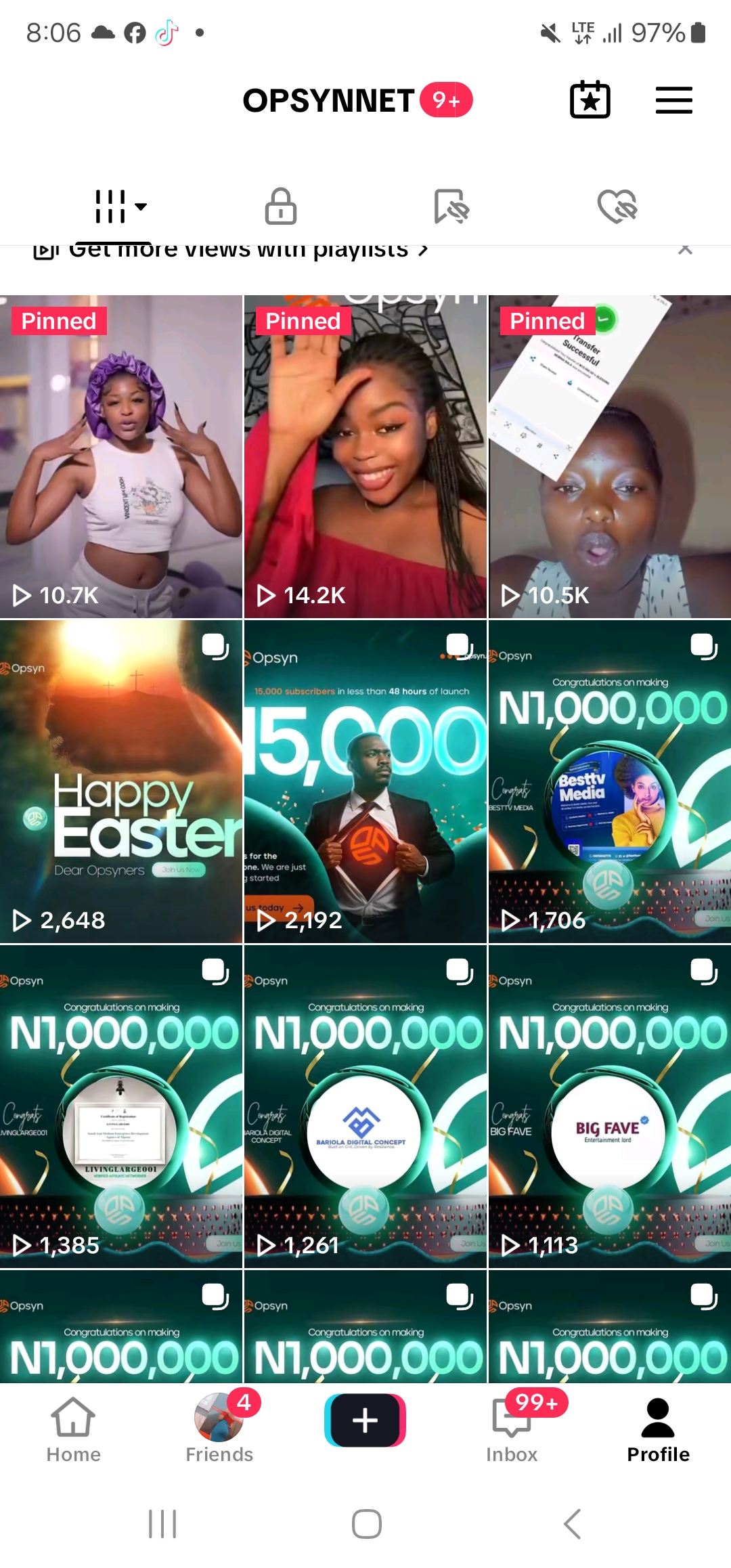
Task: Open the Big Fave congratulations post
Action: 610,1107
